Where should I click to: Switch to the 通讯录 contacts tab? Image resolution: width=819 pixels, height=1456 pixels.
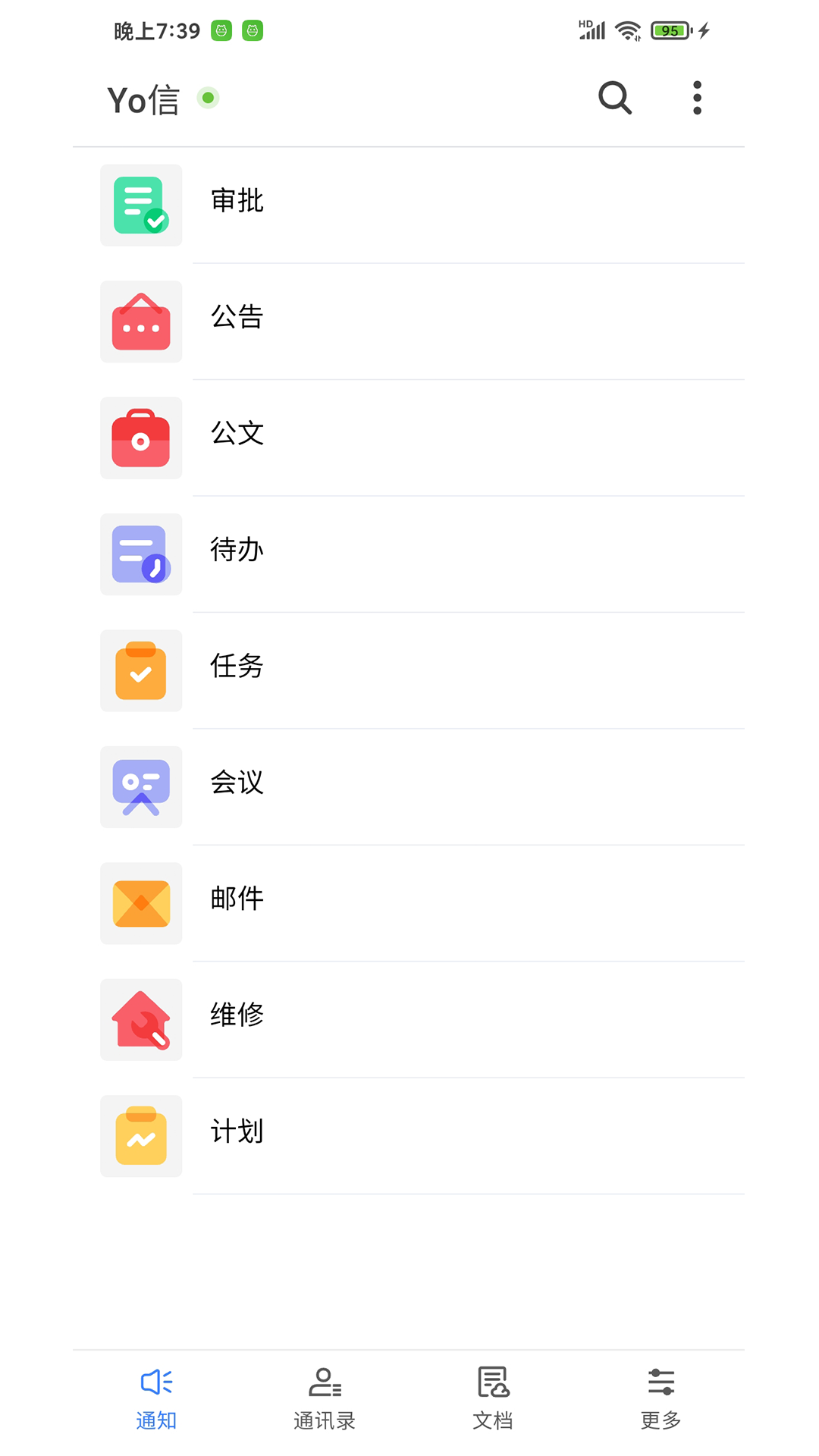pos(325,1399)
